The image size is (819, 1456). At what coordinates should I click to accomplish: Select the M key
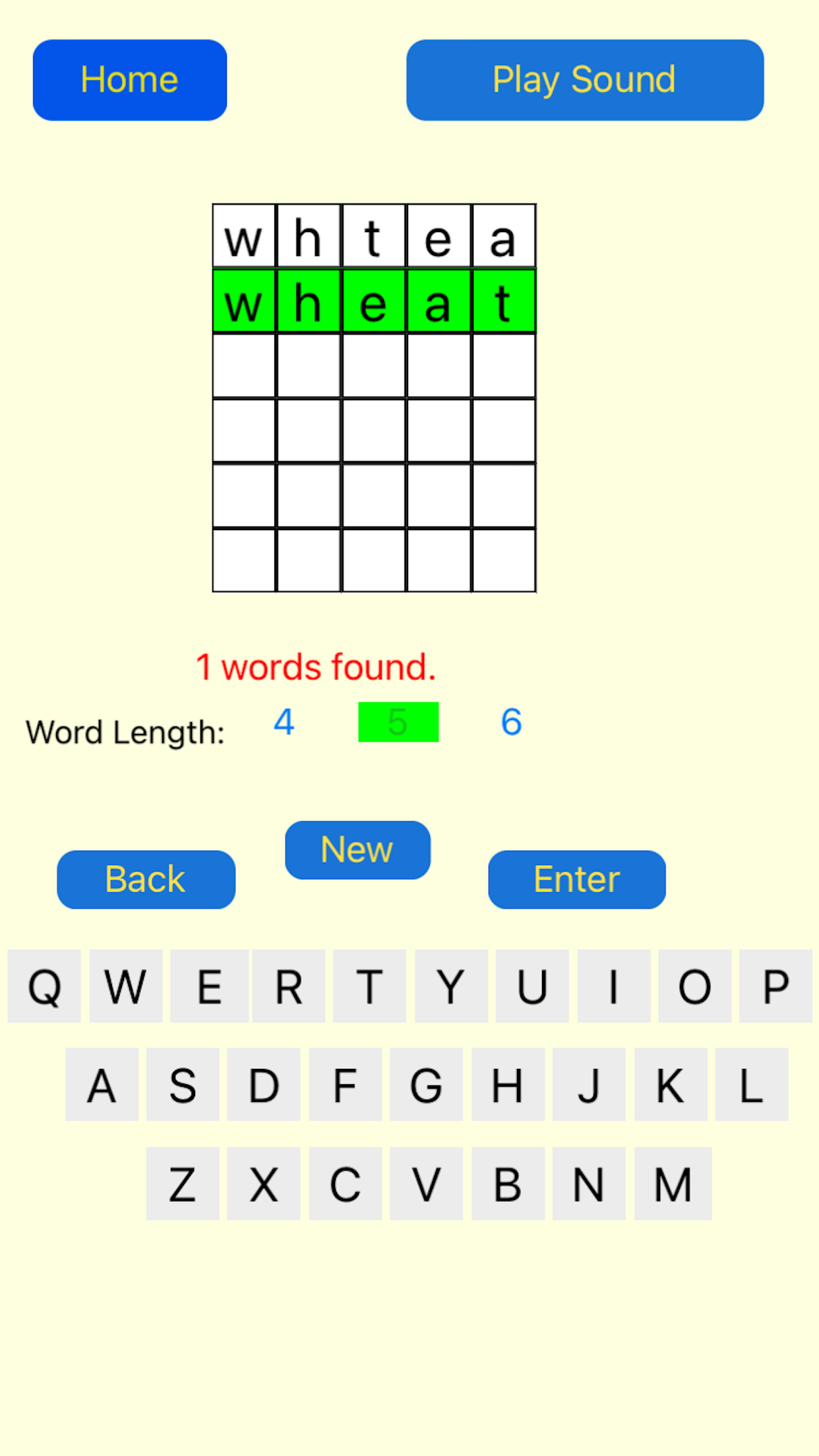click(673, 1183)
